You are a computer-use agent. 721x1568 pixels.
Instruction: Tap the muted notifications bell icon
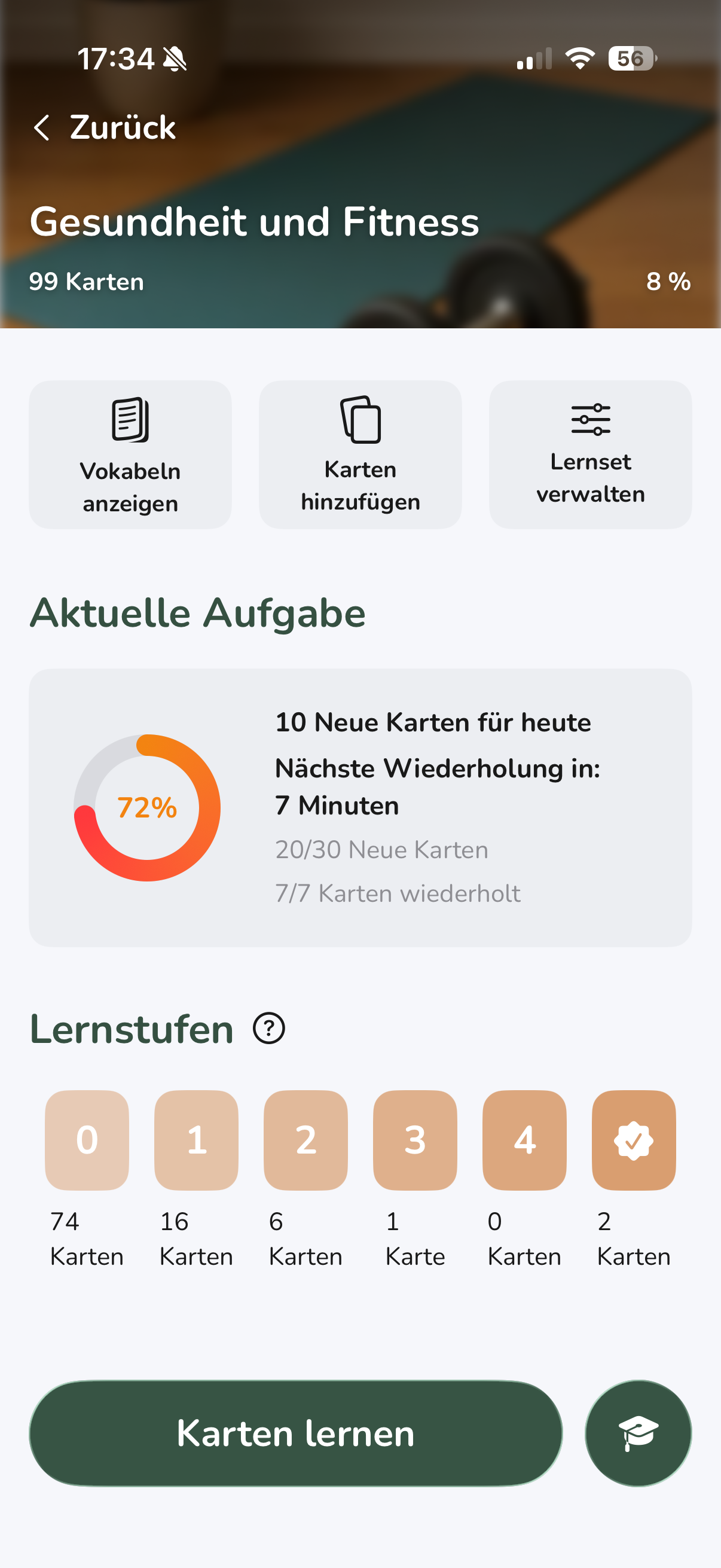[x=173, y=59]
